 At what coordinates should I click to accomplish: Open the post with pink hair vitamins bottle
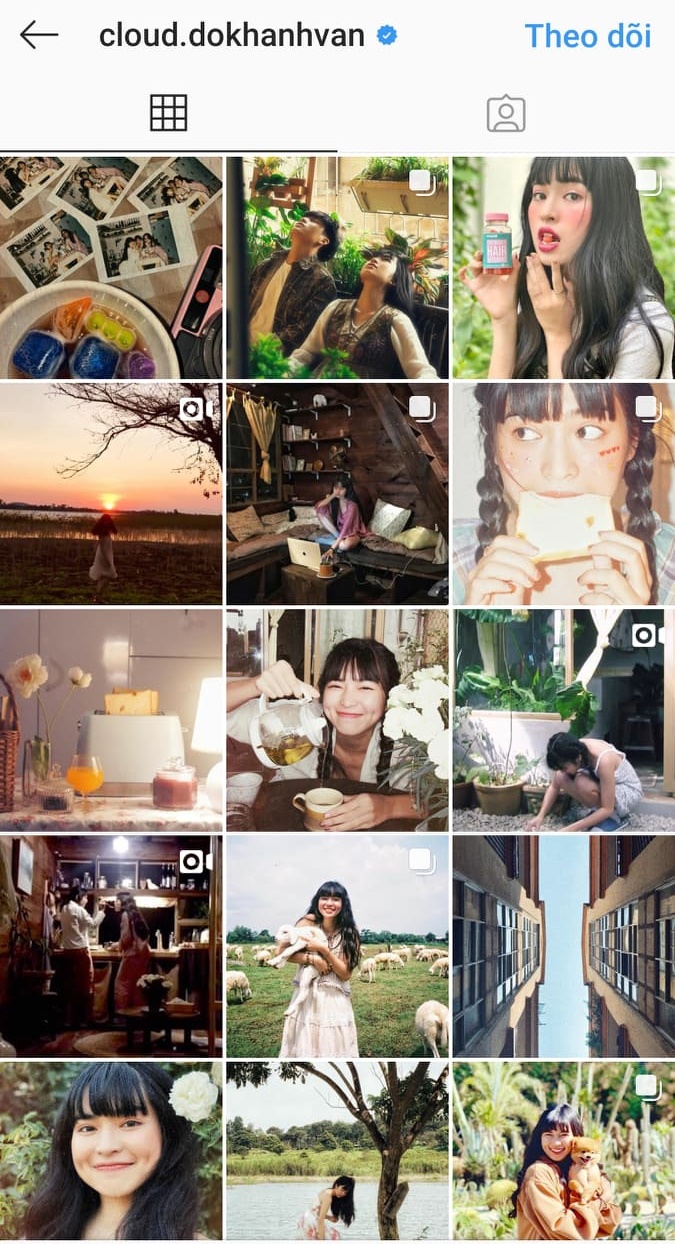click(563, 267)
